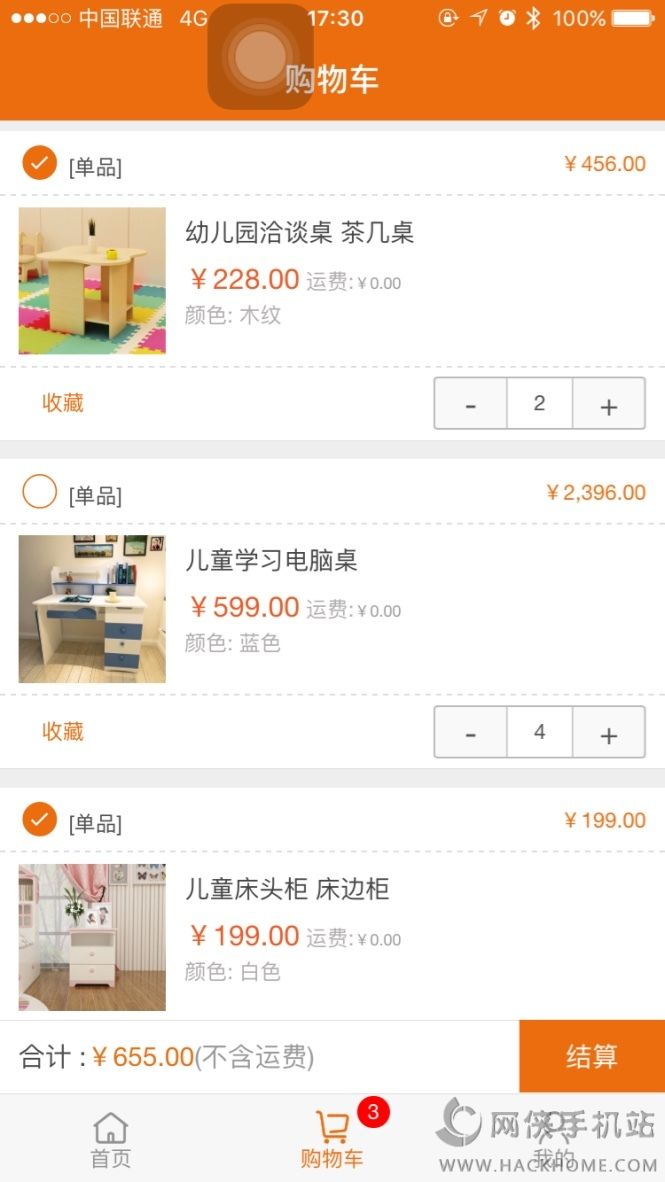Increase quantity of 幼儿园洽谈桌 茶几桌
The width and height of the screenshot is (665, 1182).
[x=608, y=404]
